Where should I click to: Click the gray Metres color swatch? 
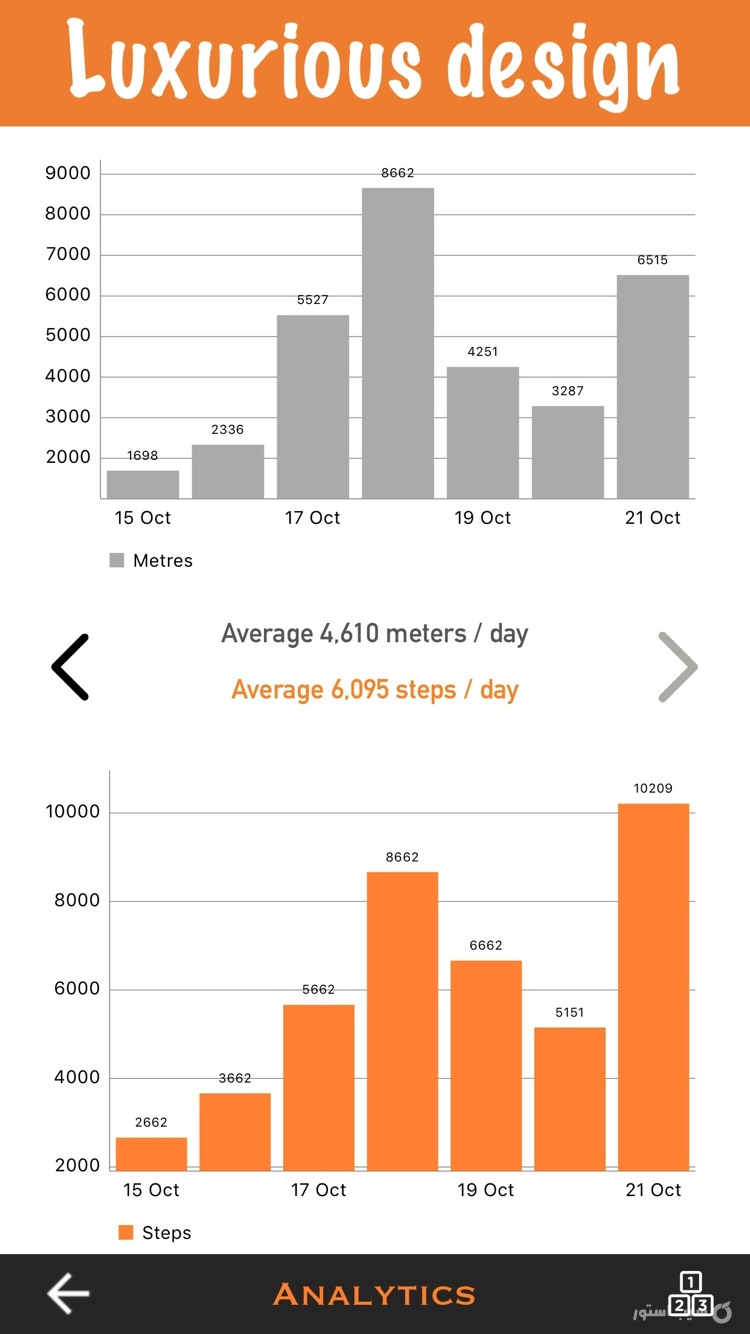click(x=117, y=560)
